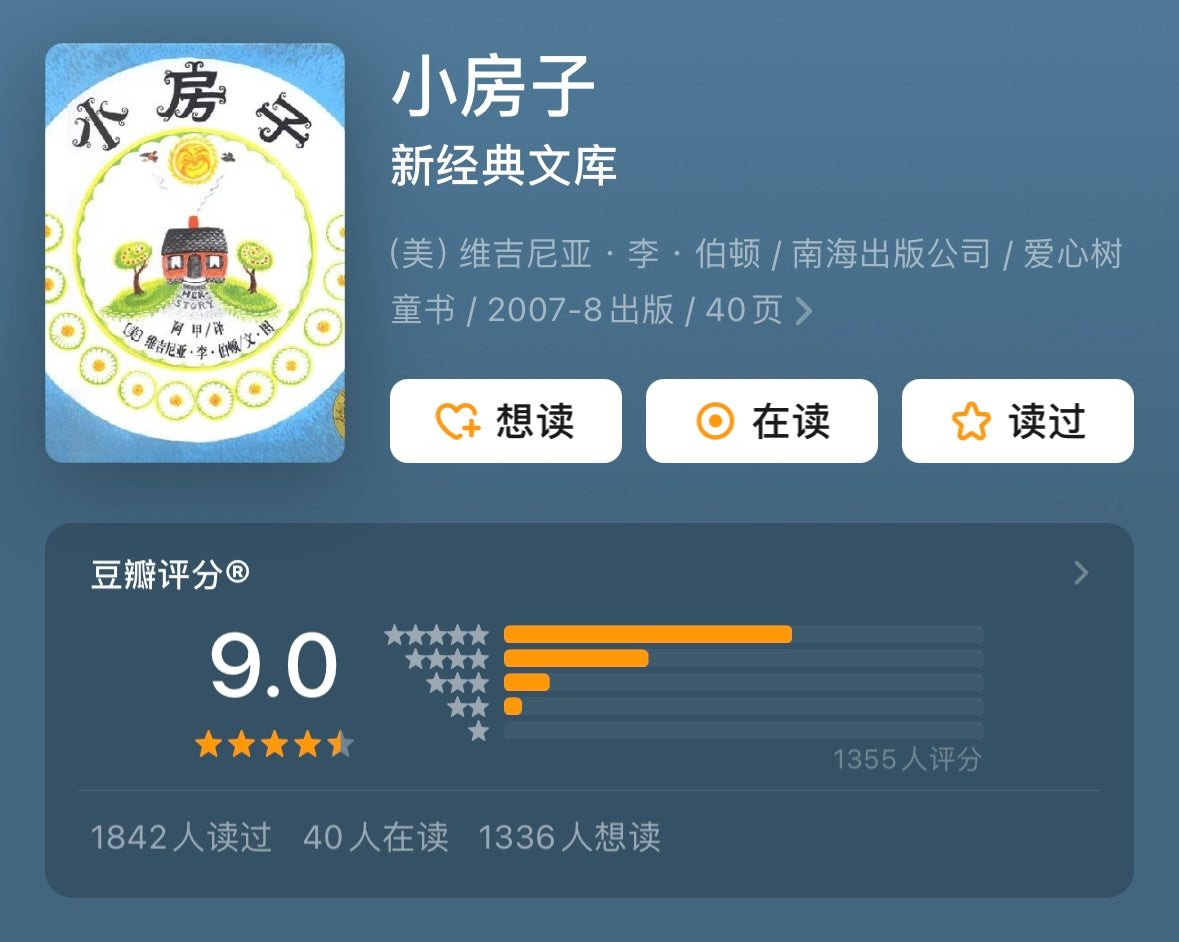Viewport: 1179px width, 942px height.
Task: Expand the publication details chevron after 40页
Action: 803,311
